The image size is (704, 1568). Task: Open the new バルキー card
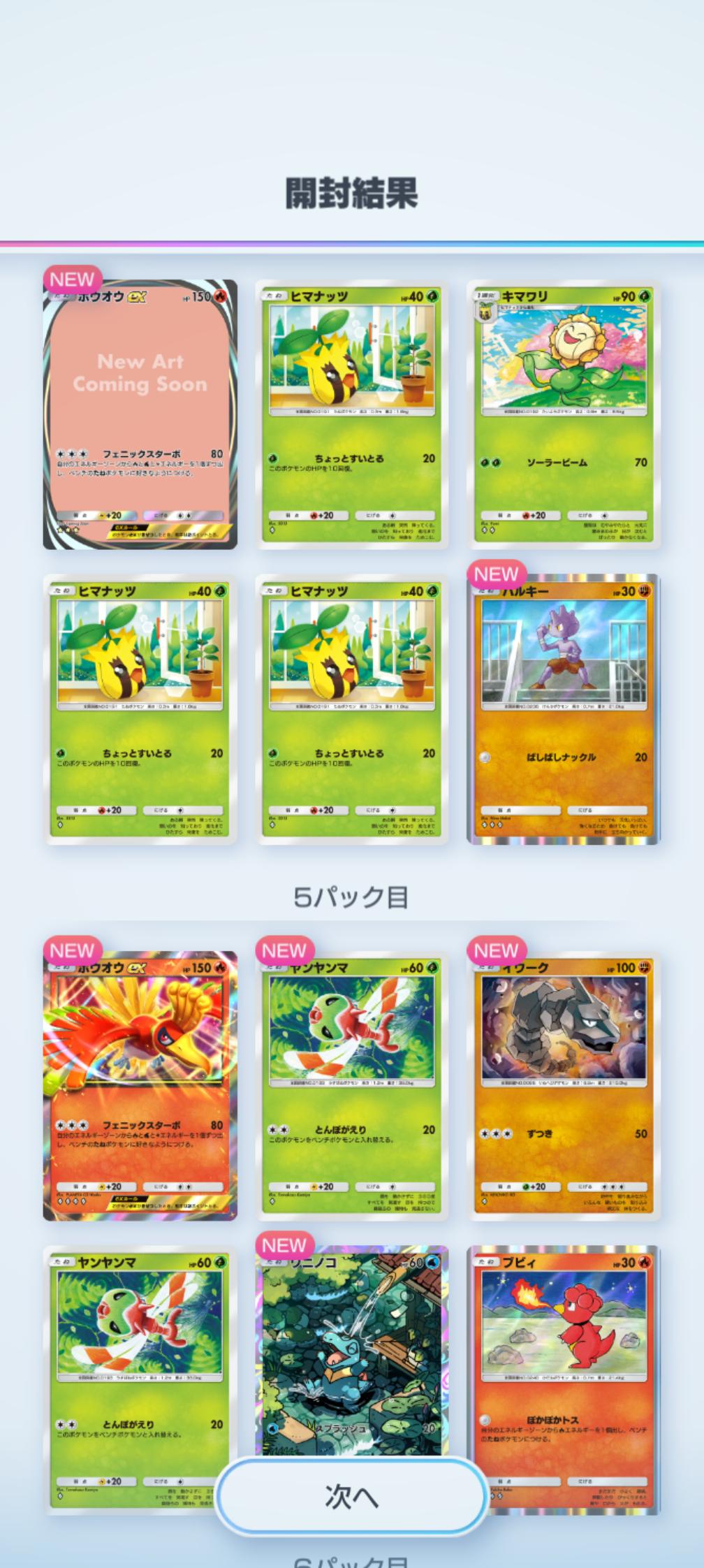(564, 710)
